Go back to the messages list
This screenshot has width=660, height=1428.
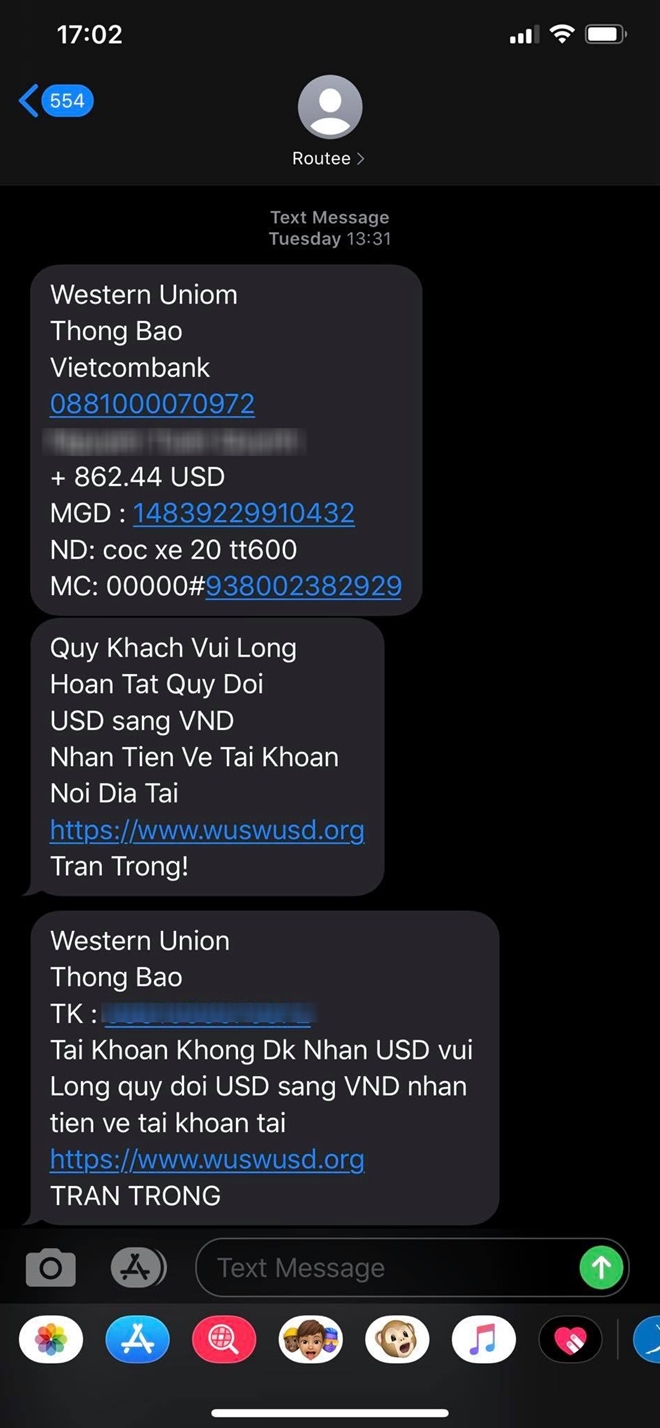[x=56, y=100]
